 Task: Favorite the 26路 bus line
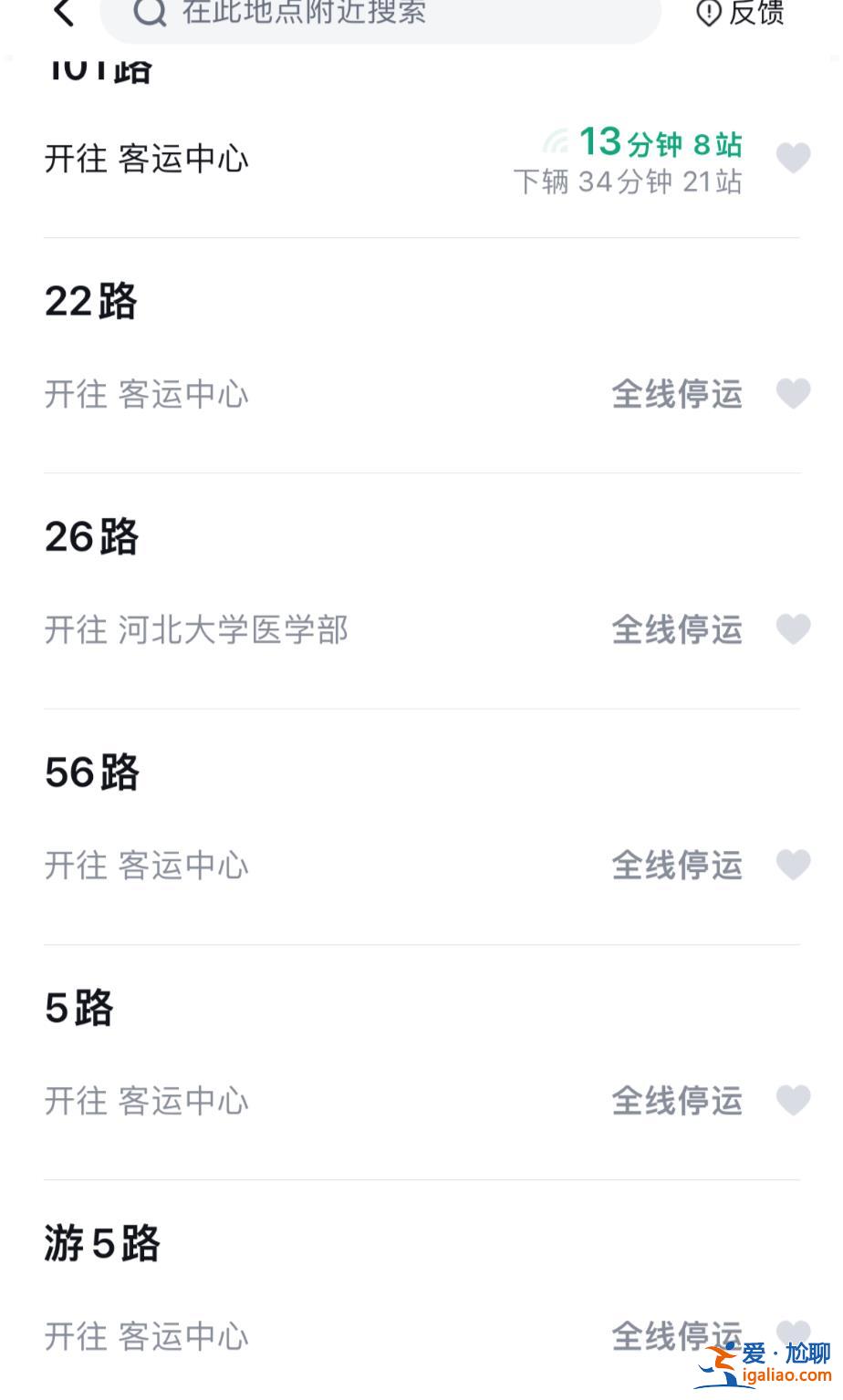point(793,629)
